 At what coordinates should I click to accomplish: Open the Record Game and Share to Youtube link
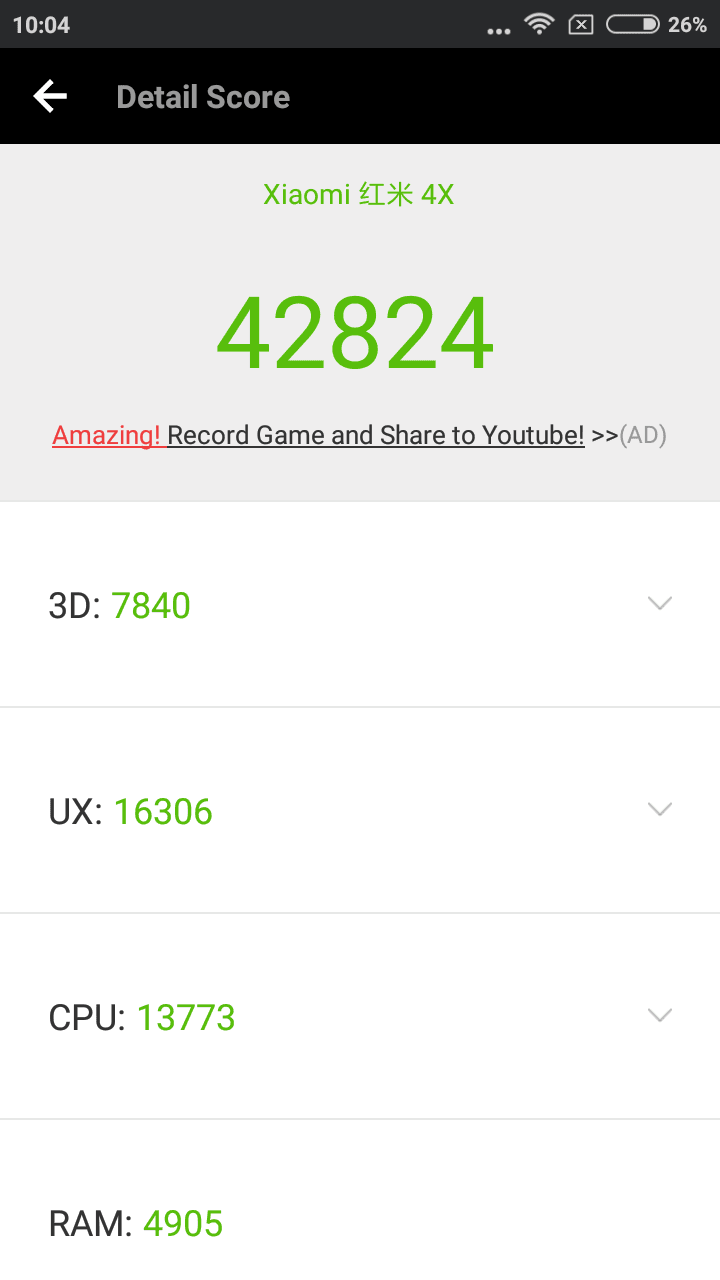375,435
